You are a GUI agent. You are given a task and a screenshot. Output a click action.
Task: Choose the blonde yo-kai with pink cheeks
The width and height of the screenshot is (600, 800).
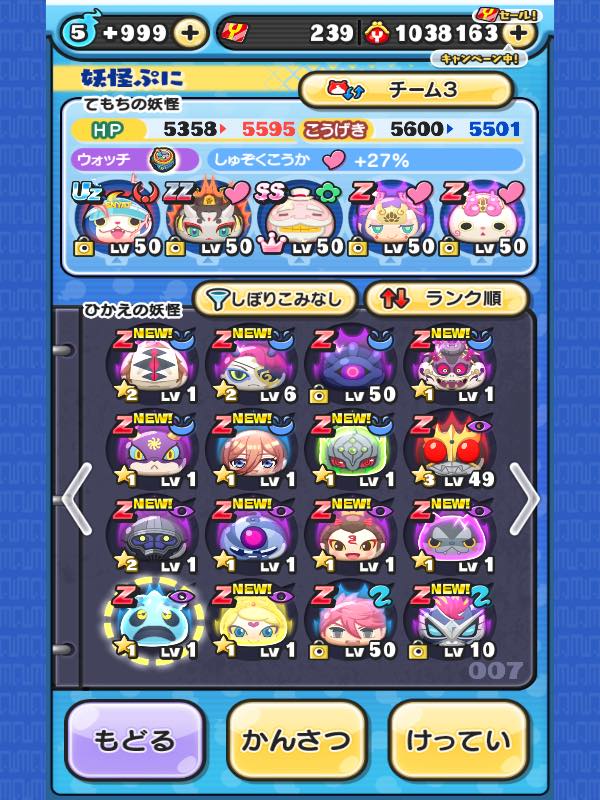tap(251, 620)
